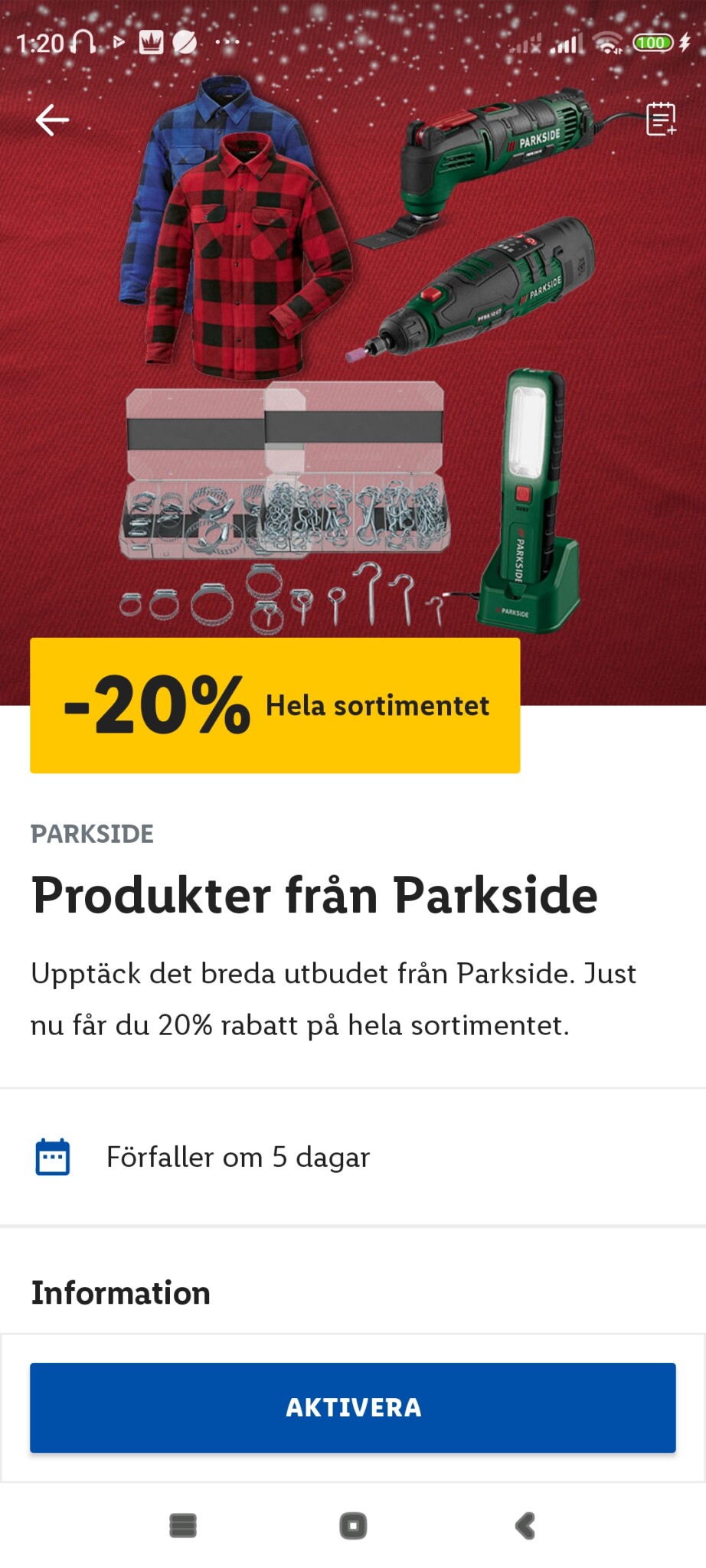706x1568 pixels.
Task: Tap the system home button
Action: (x=353, y=1526)
